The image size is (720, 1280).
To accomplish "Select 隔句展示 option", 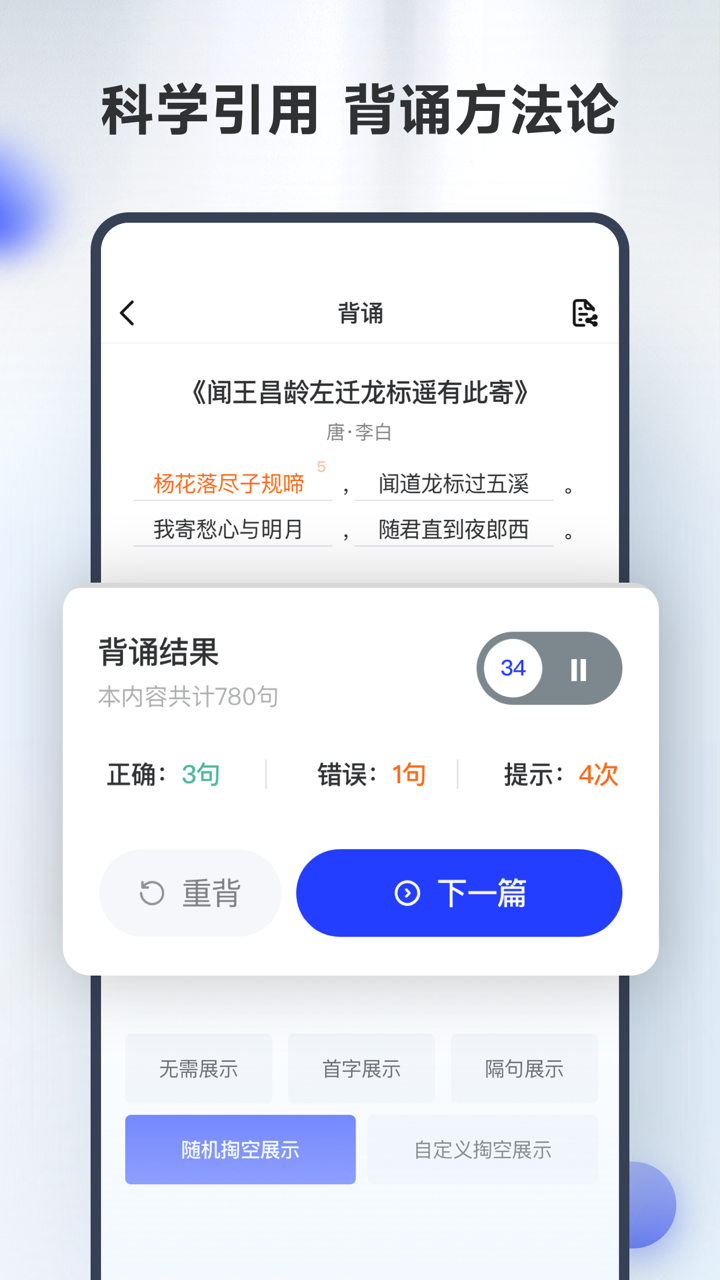I will (x=524, y=1068).
